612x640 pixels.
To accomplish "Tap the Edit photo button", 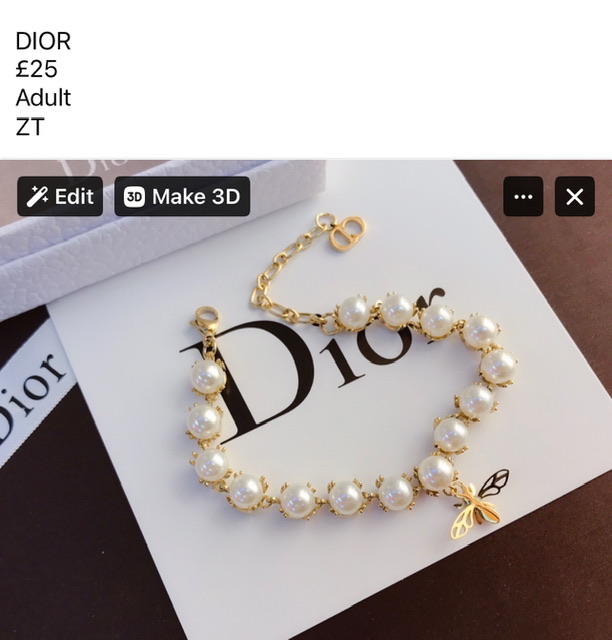I will (x=60, y=196).
